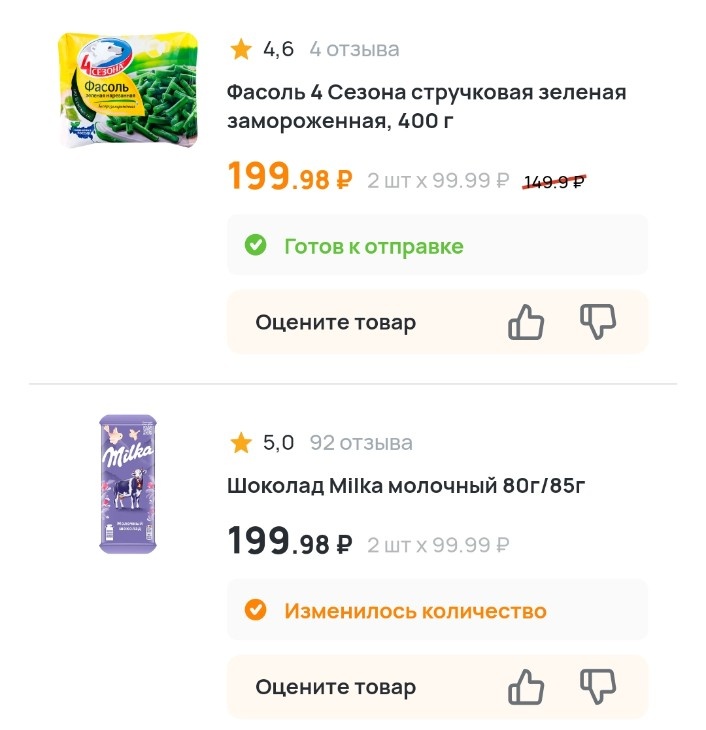Dislike the Шоколад Milka product
The image size is (706, 730).
(x=598, y=687)
